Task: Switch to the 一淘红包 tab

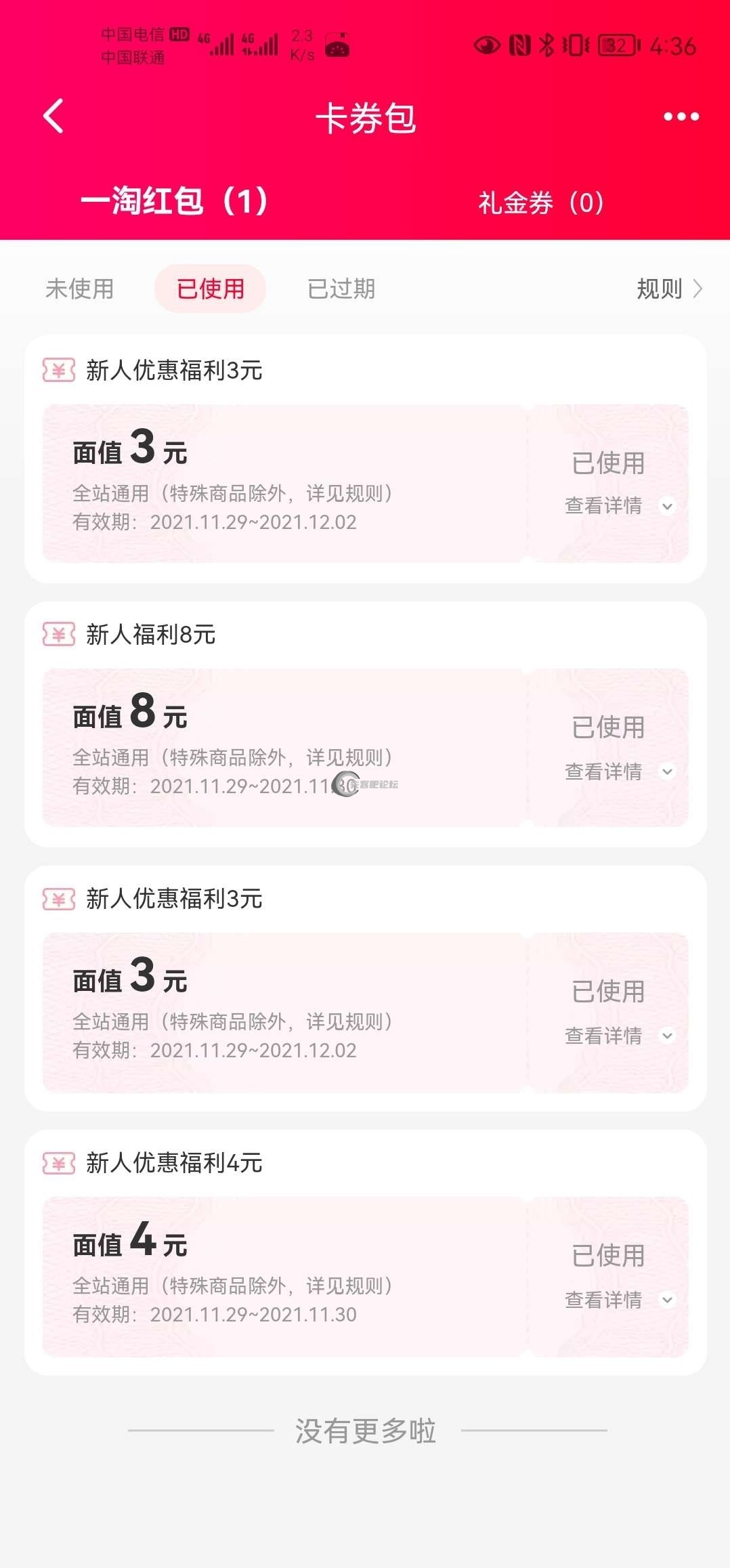Action: point(174,201)
